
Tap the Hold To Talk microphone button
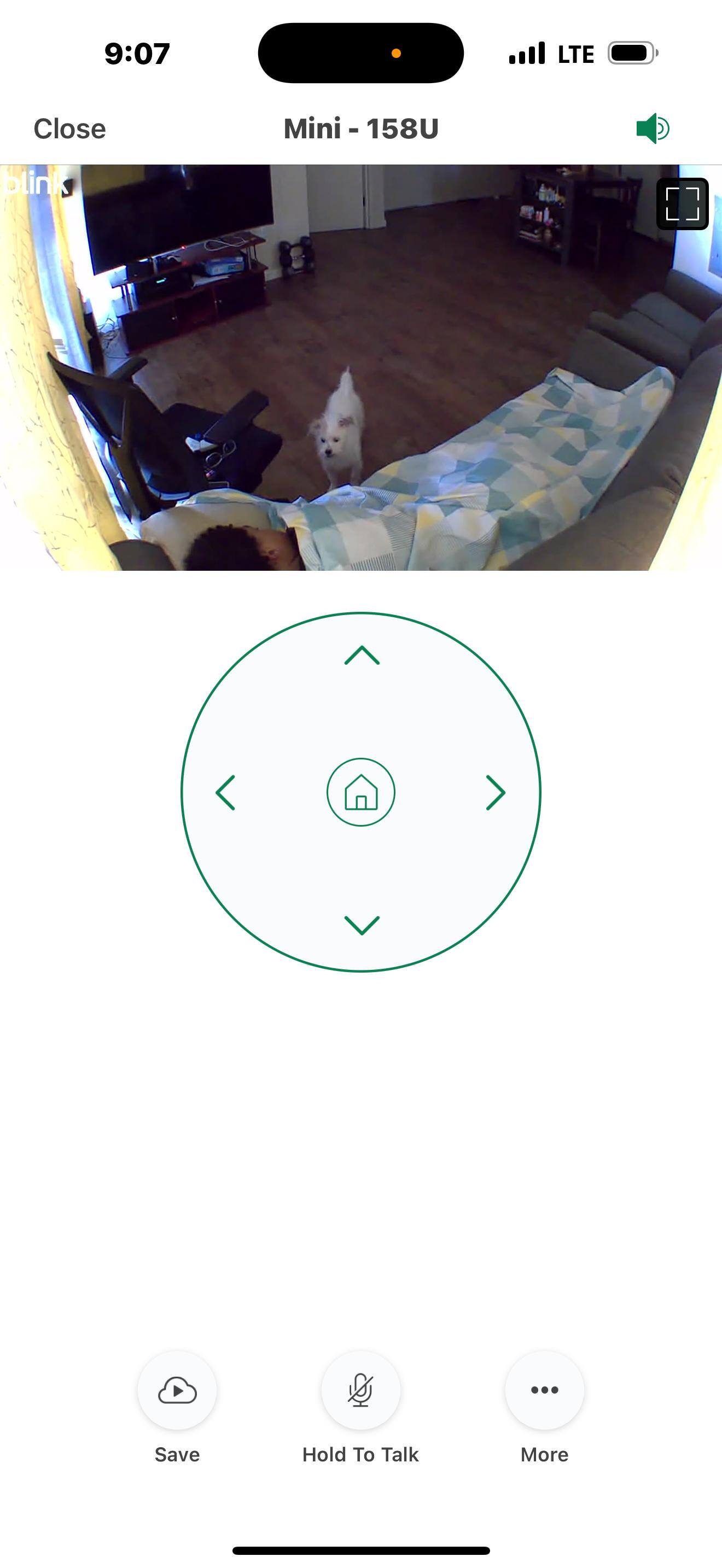tap(360, 1390)
